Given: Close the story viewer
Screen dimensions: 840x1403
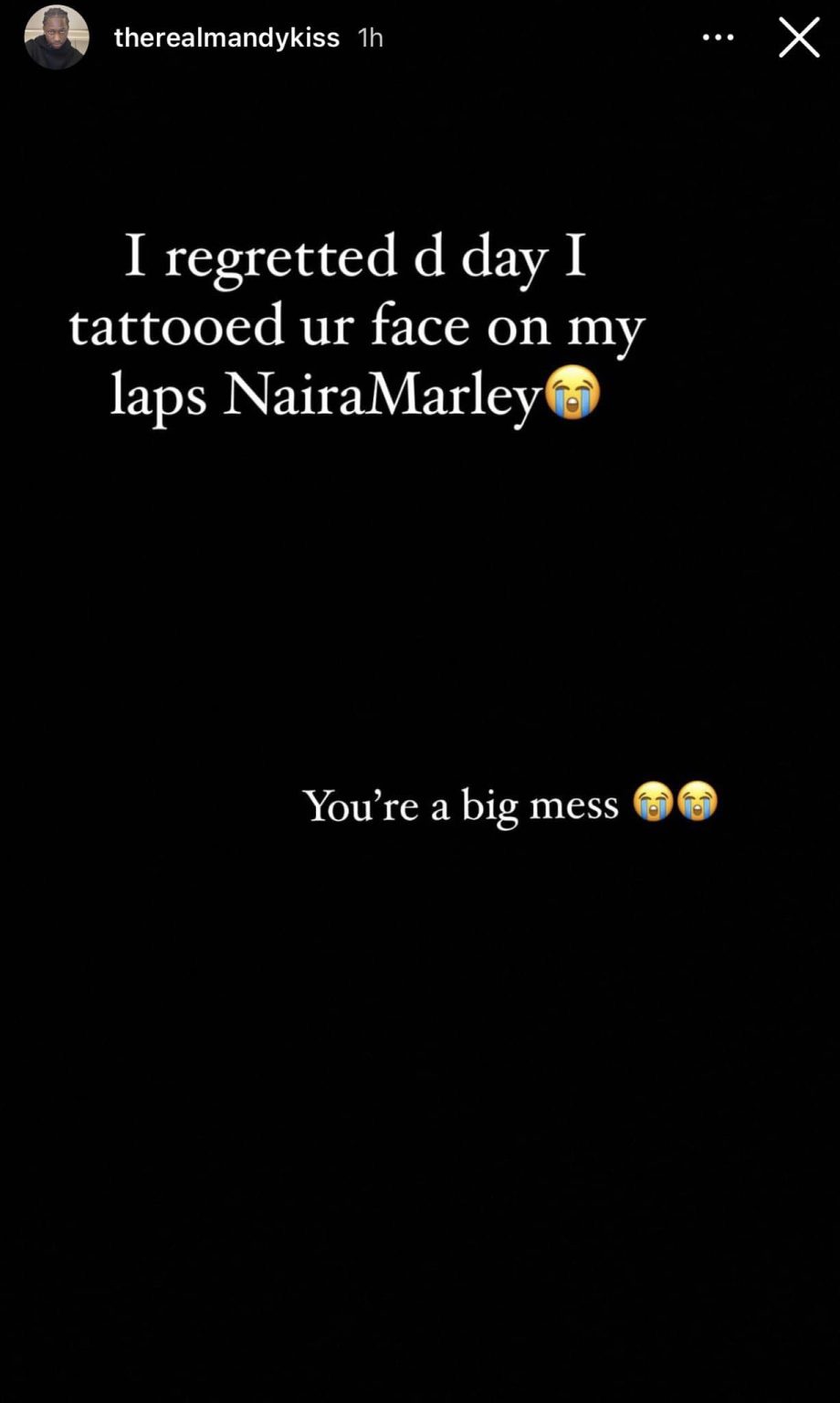Looking at the screenshot, I should point(799,38).
